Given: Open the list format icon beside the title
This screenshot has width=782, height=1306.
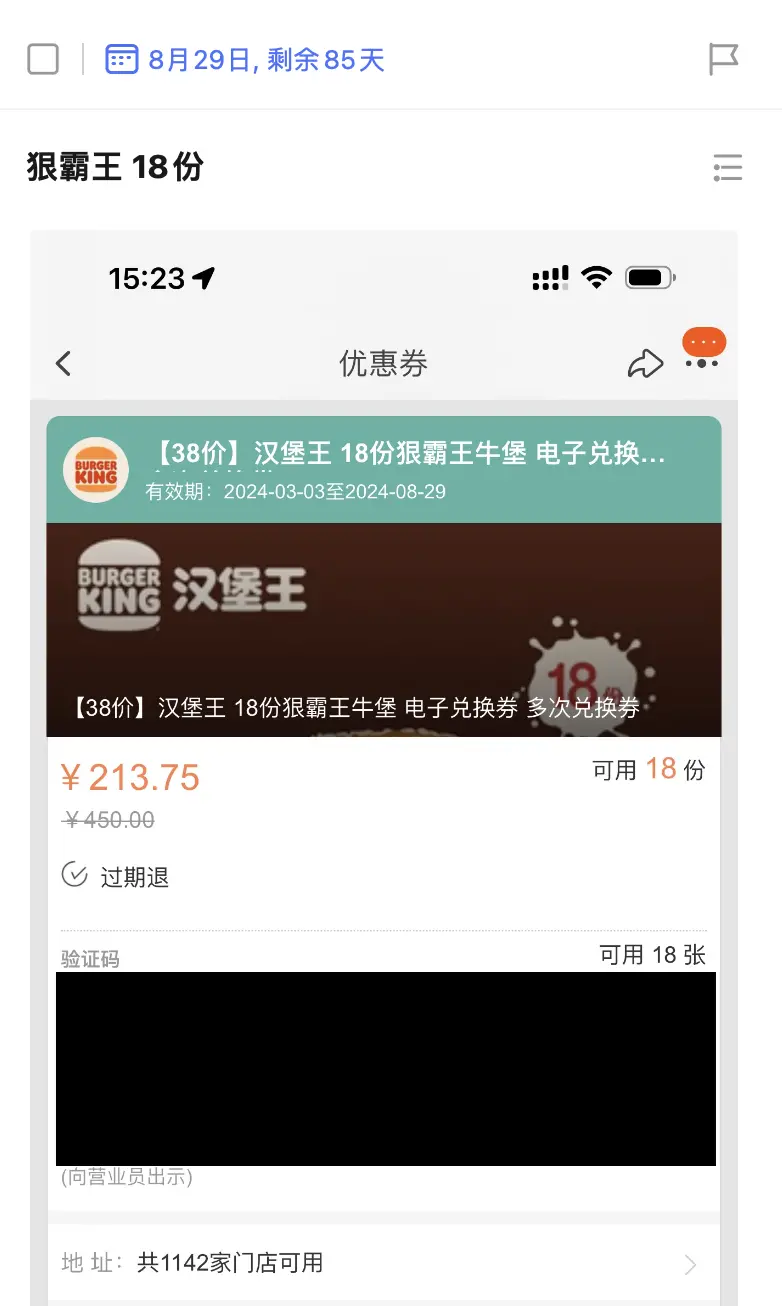Looking at the screenshot, I should click(x=727, y=167).
